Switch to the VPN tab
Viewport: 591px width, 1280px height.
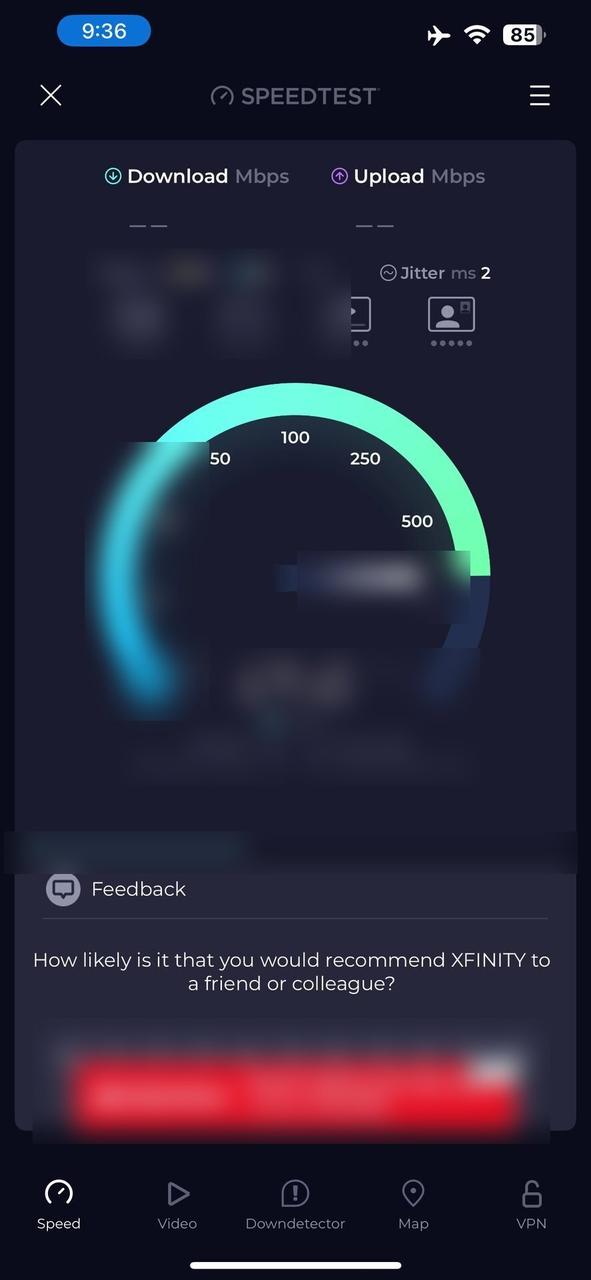pyautogui.click(x=532, y=1204)
